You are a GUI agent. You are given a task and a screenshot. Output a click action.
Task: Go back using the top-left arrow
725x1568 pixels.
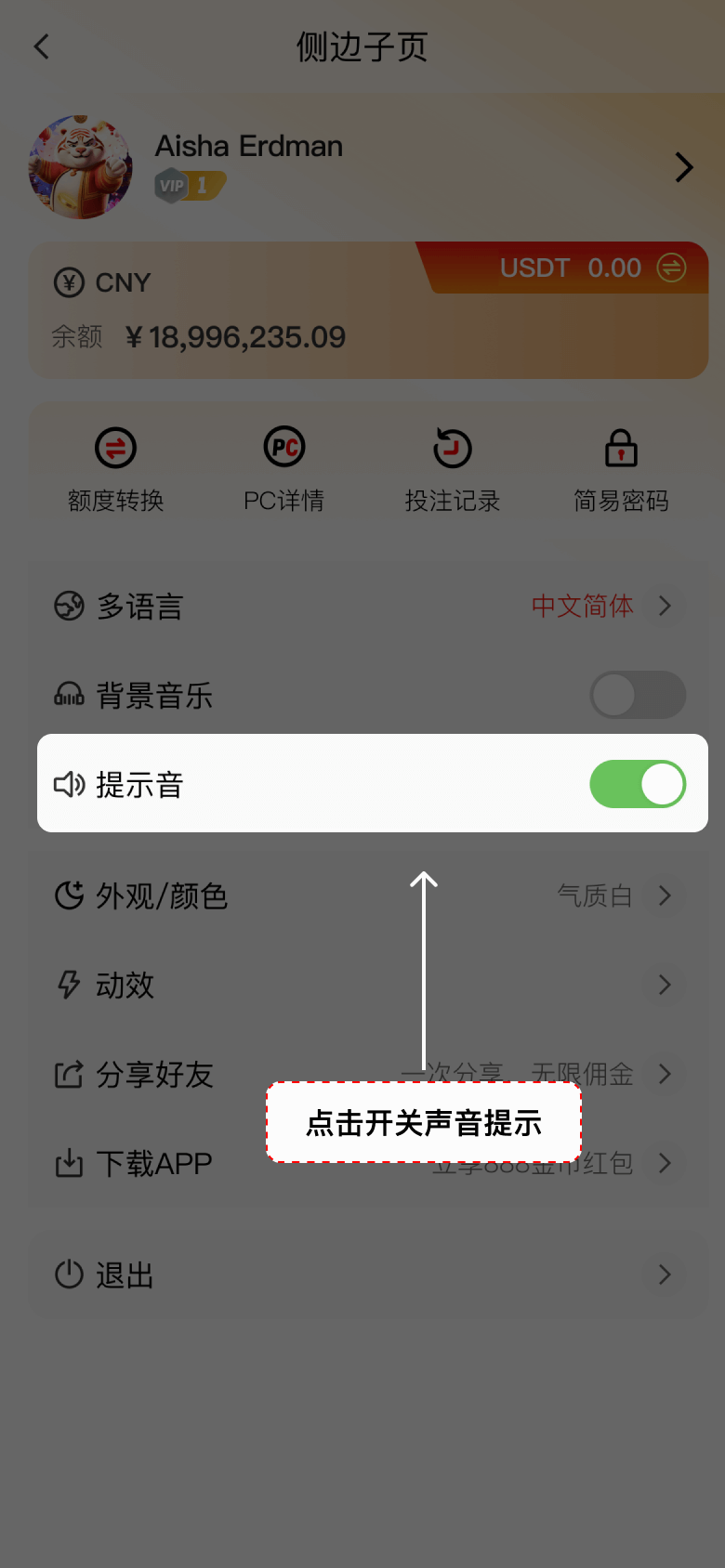[42, 46]
